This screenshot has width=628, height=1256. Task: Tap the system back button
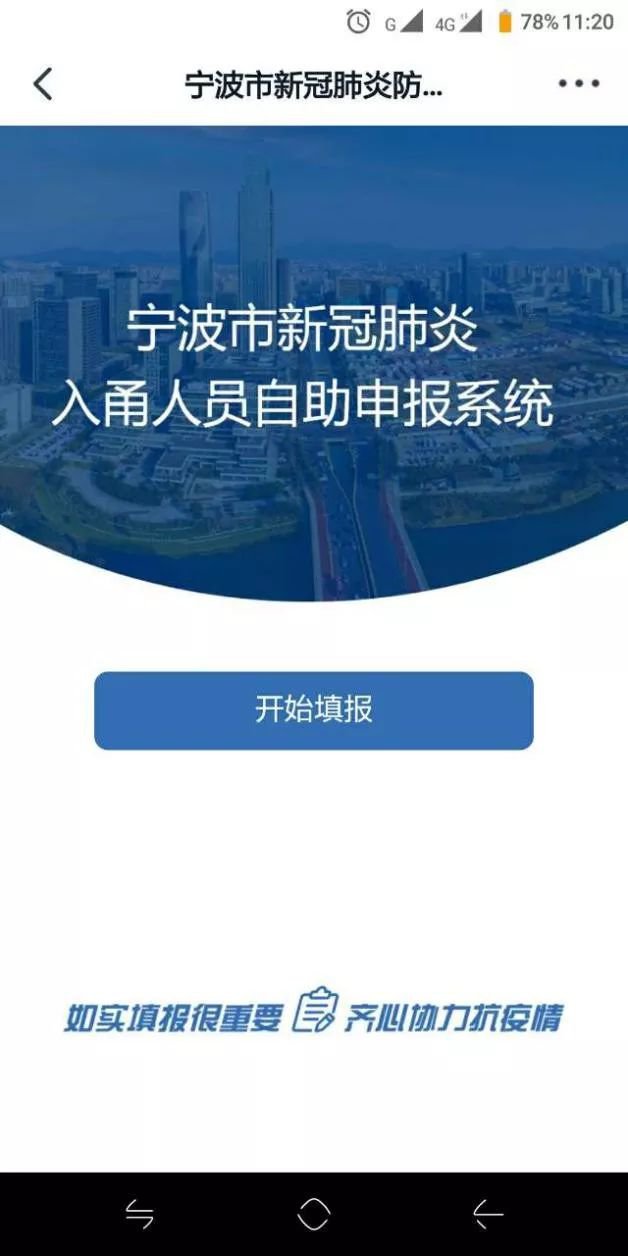click(x=488, y=1214)
